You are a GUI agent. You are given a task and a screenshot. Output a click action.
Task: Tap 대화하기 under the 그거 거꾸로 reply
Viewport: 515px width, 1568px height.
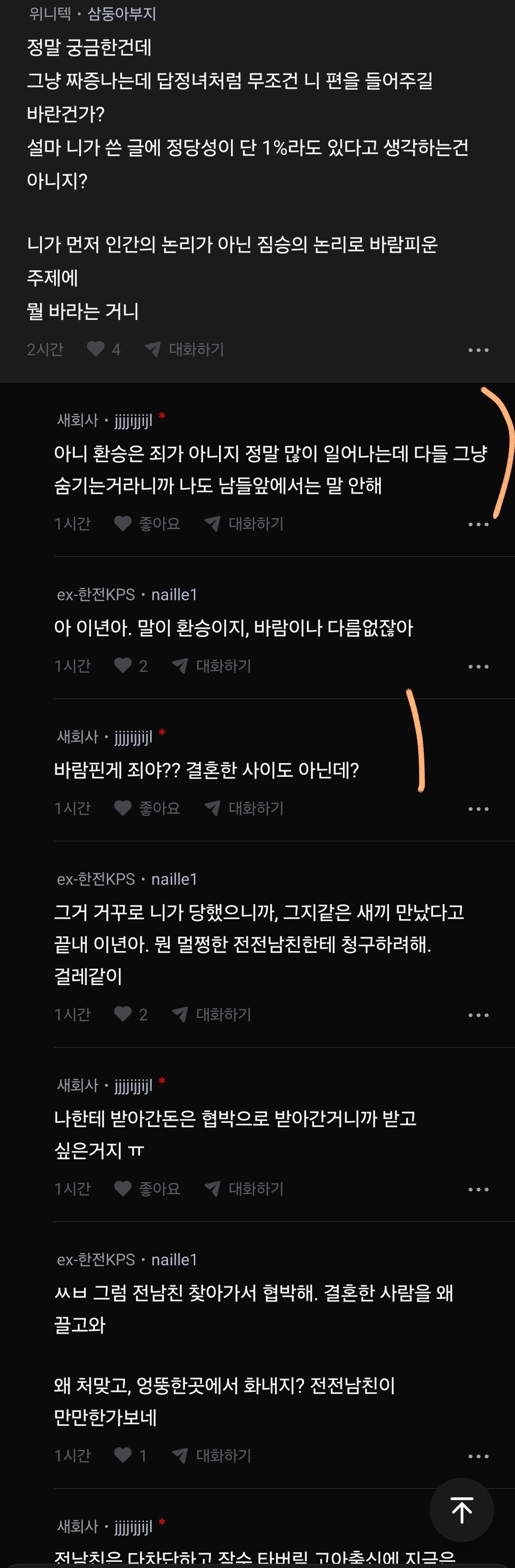point(212,1014)
